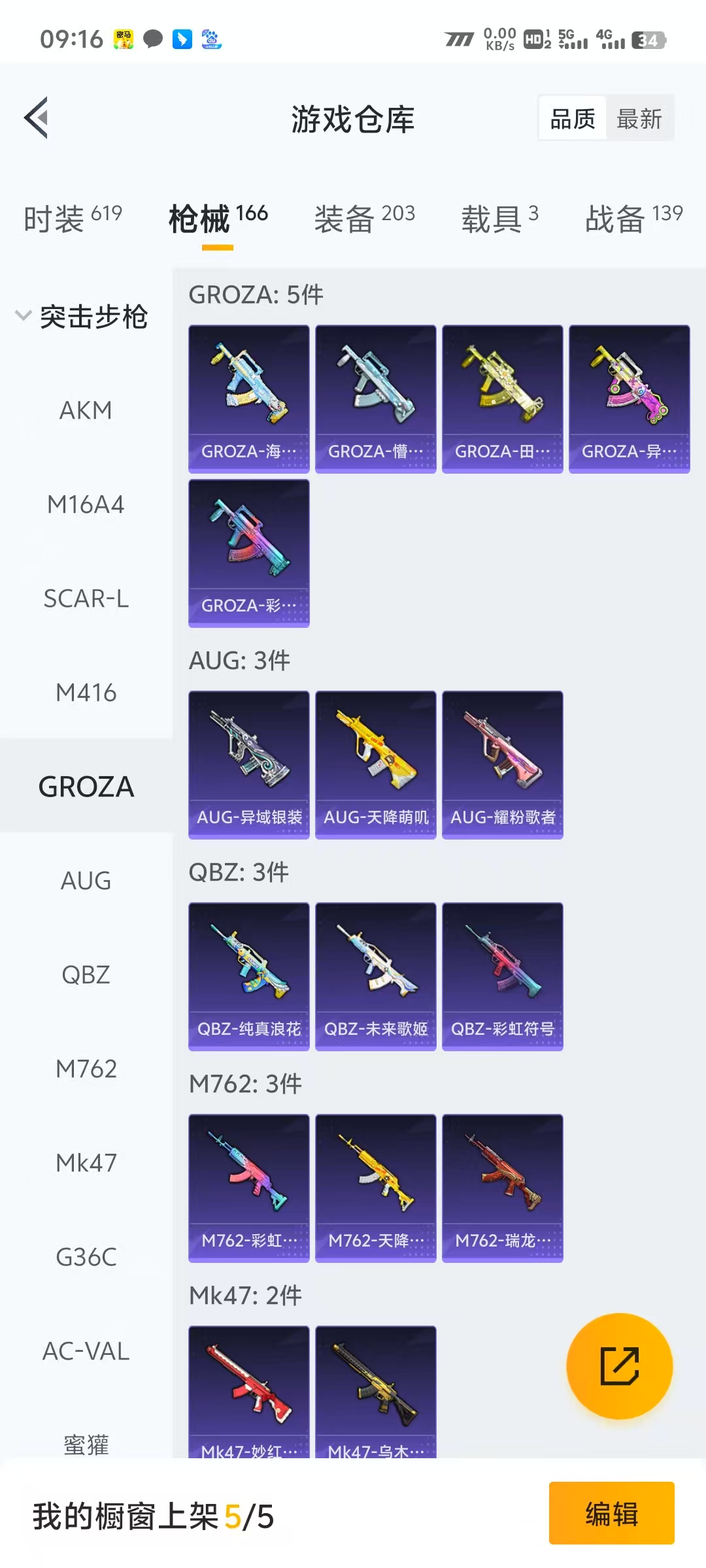Open the AUG-异域银装 skin
Image resolution: width=706 pixels, height=1568 pixels.
(x=249, y=764)
